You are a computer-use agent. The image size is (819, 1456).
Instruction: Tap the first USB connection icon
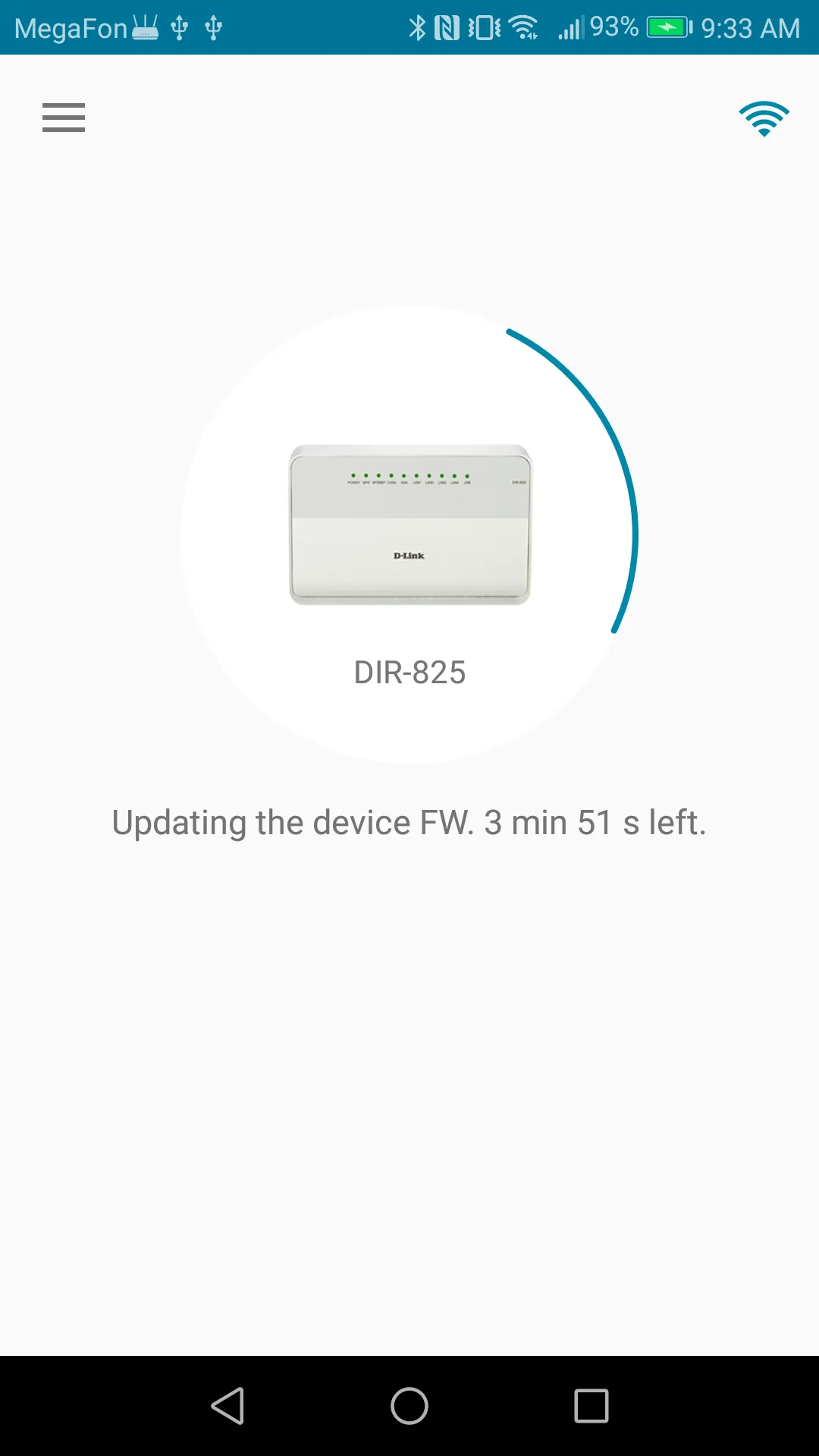180,27
